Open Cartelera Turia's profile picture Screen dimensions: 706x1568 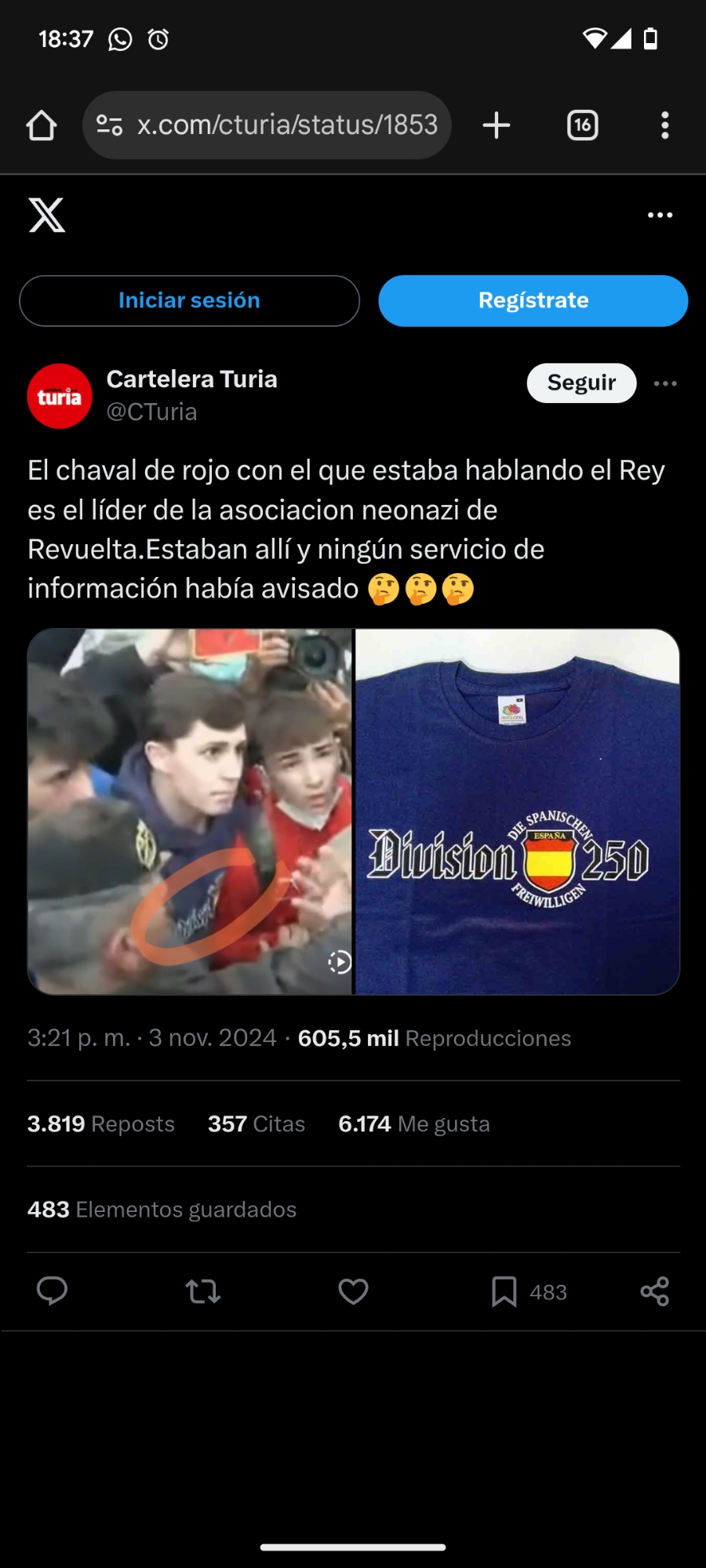click(60, 396)
